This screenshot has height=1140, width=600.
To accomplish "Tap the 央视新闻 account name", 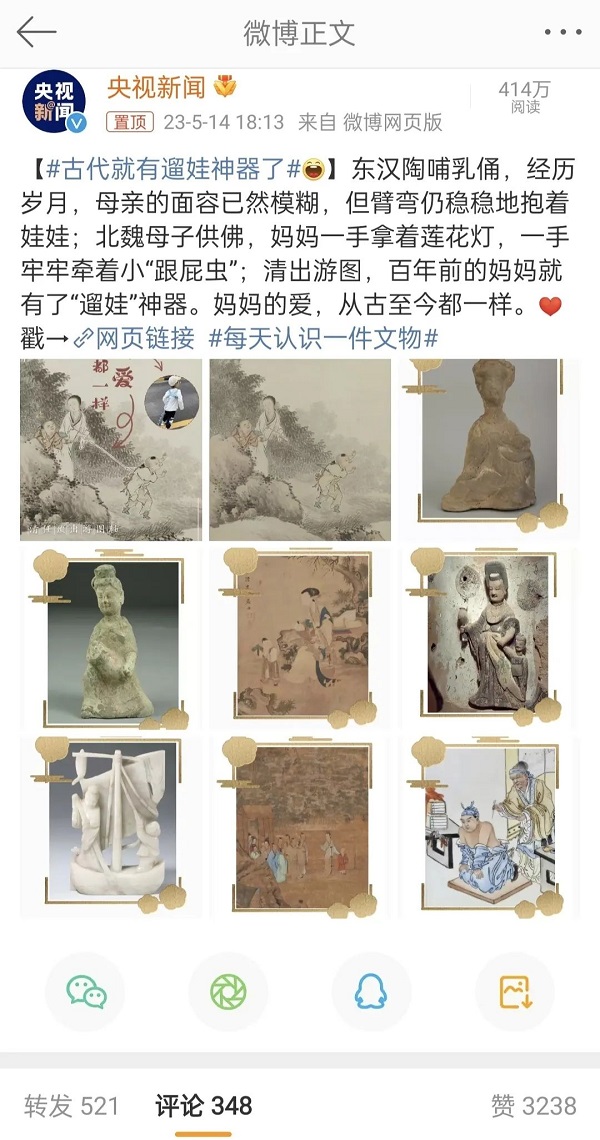I will click(x=156, y=88).
